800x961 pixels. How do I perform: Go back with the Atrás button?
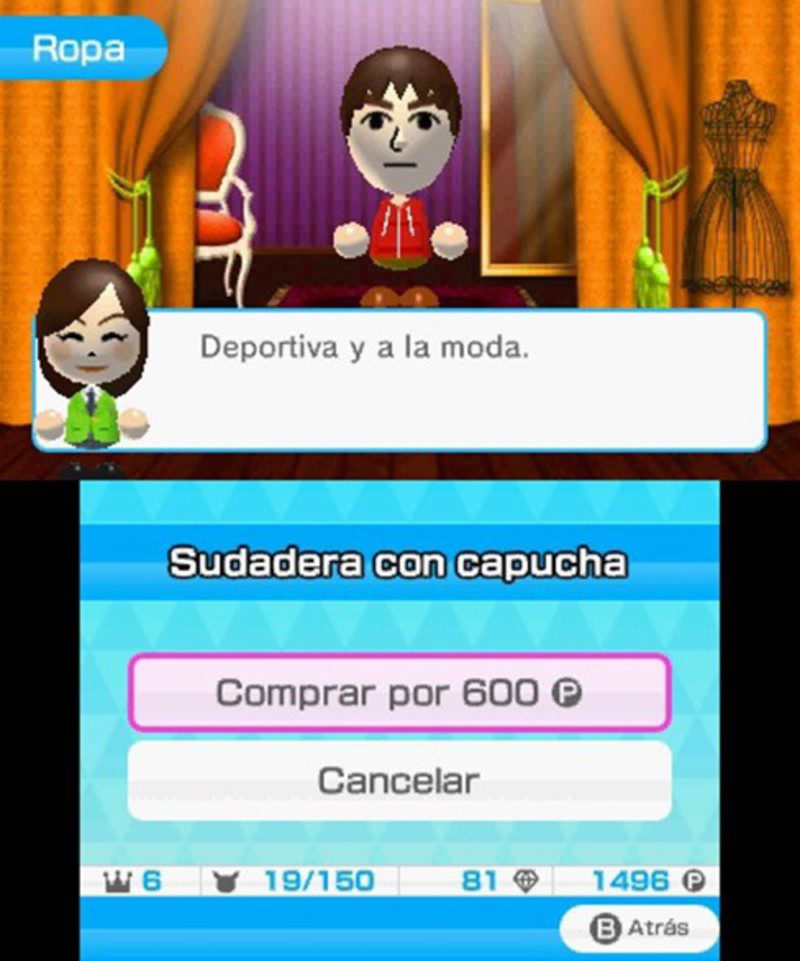point(640,928)
